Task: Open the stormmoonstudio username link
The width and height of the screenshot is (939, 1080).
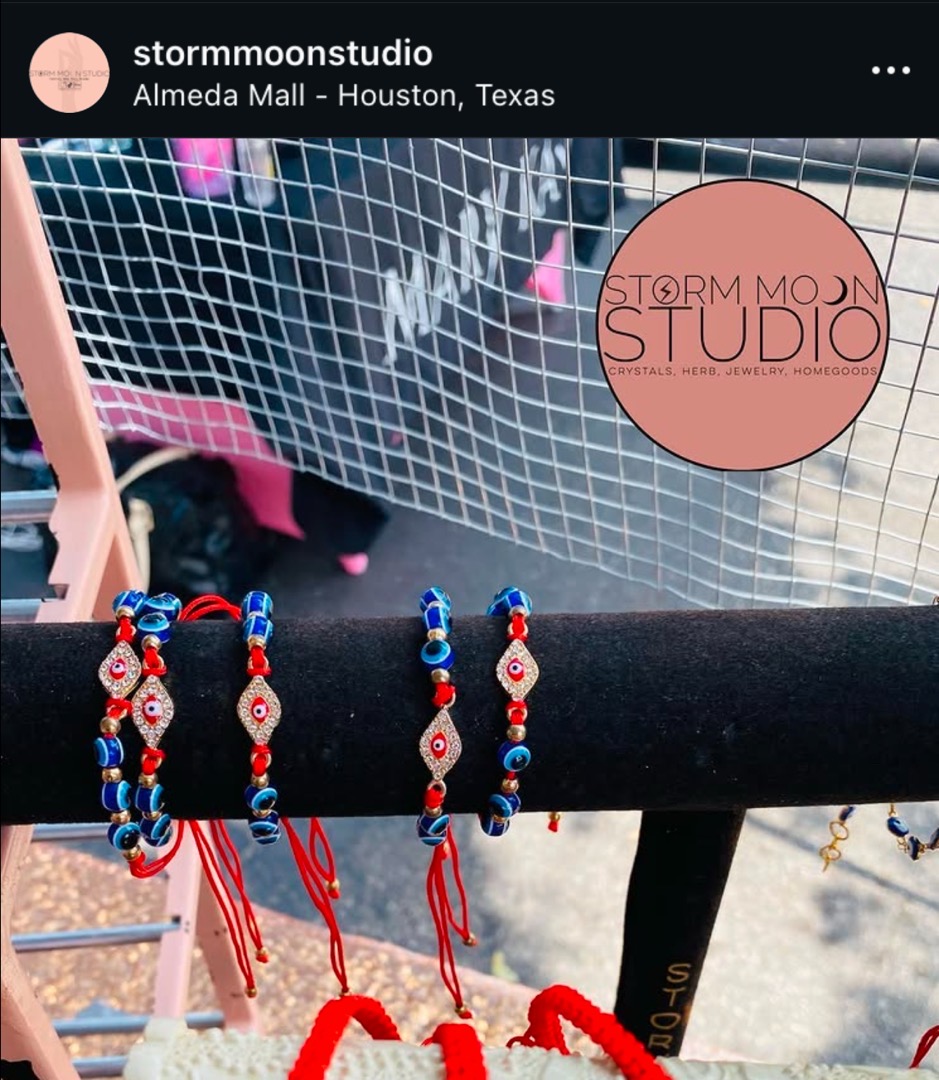Action: (282, 53)
